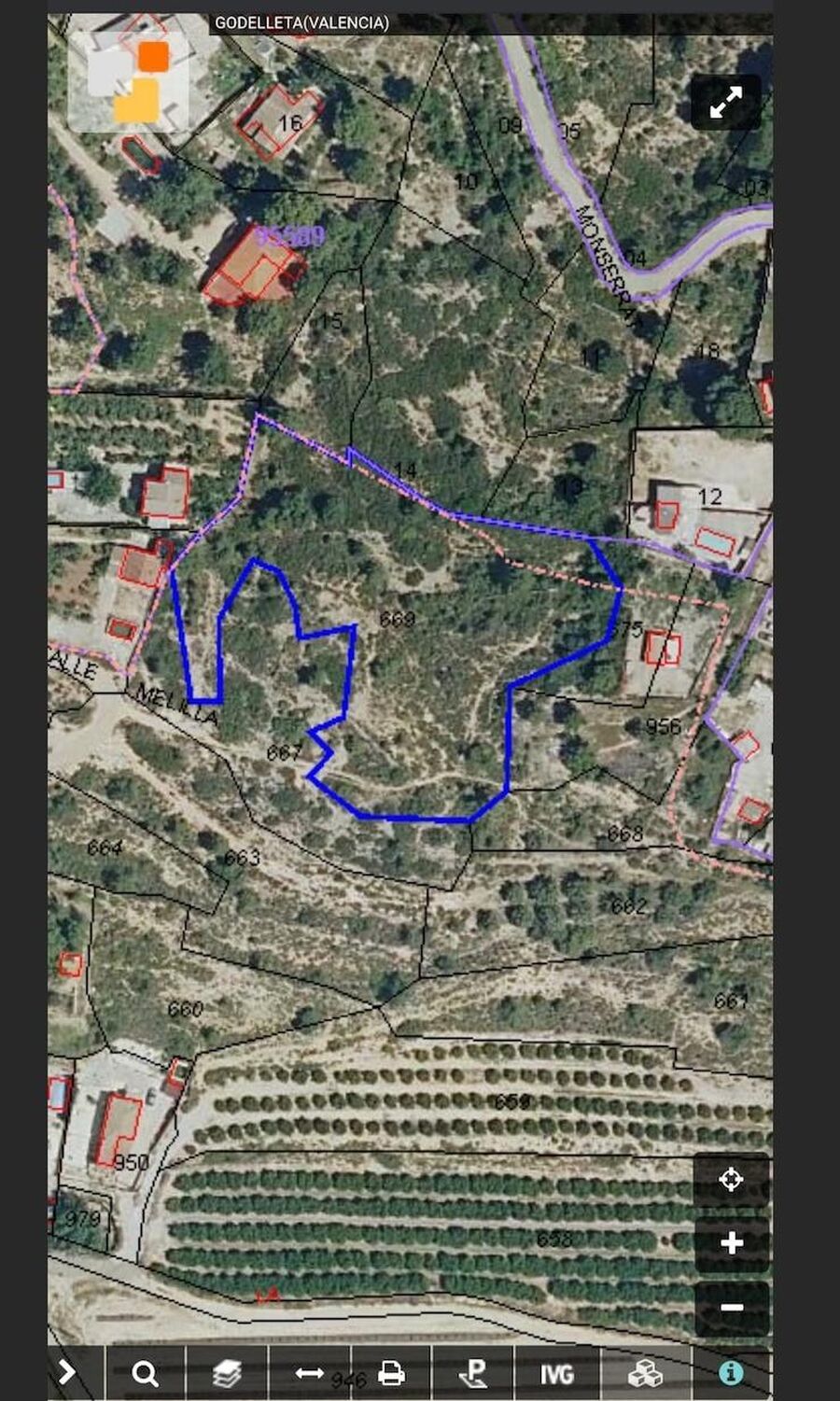Open the IVG tool
Viewport: 840px width, 1401px height.
[x=556, y=1373]
